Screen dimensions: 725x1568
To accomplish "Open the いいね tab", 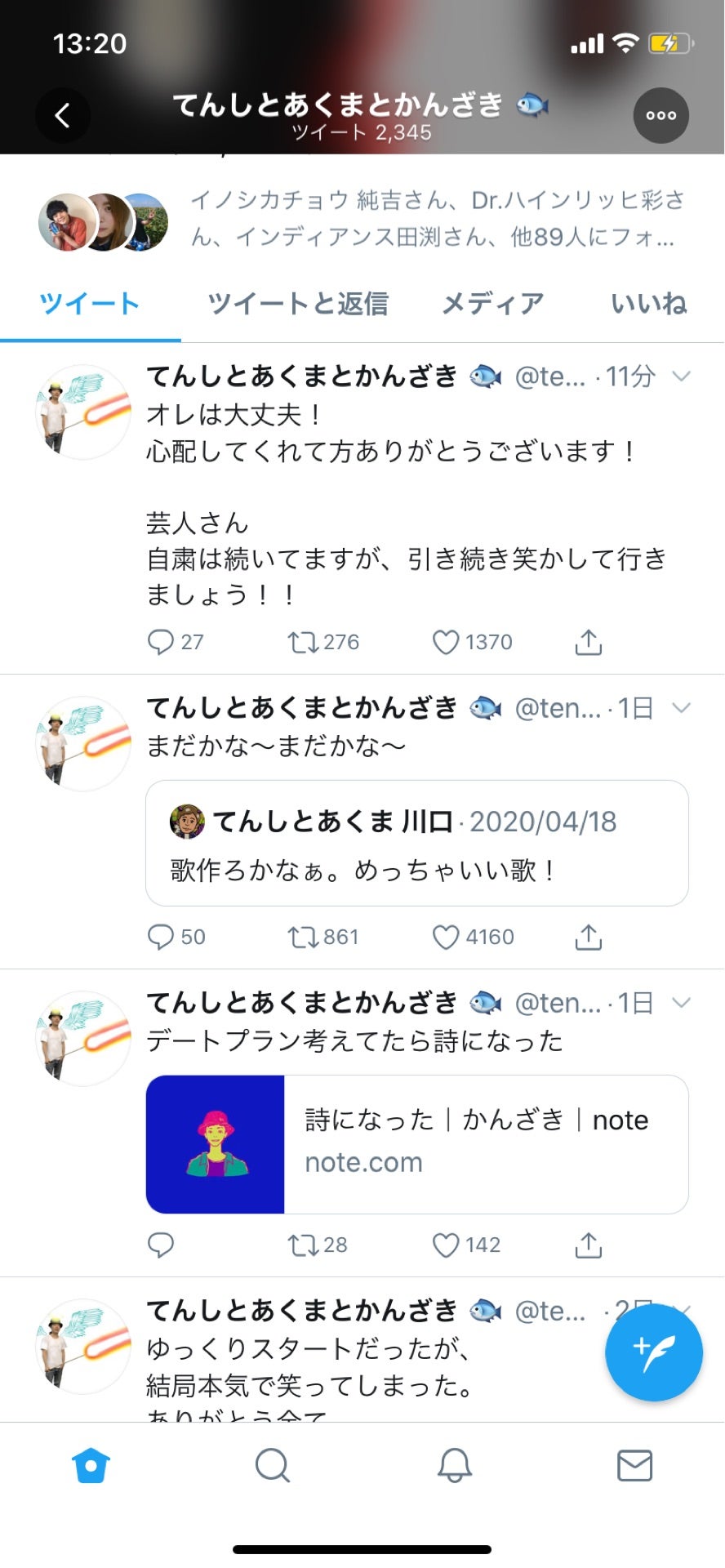I will coord(649,303).
